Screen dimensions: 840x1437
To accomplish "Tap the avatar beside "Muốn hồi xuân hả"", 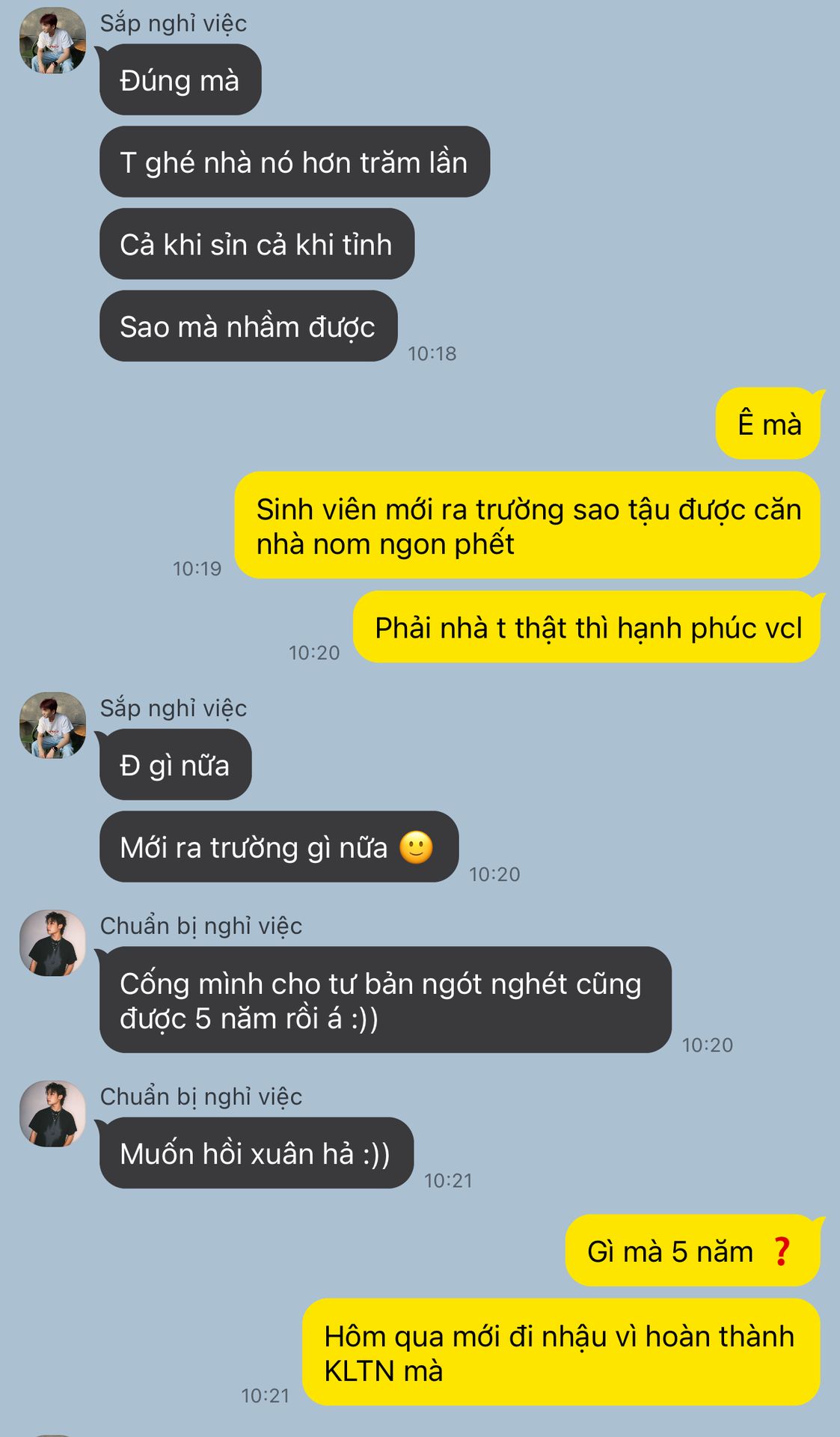I will click(52, 1114).
